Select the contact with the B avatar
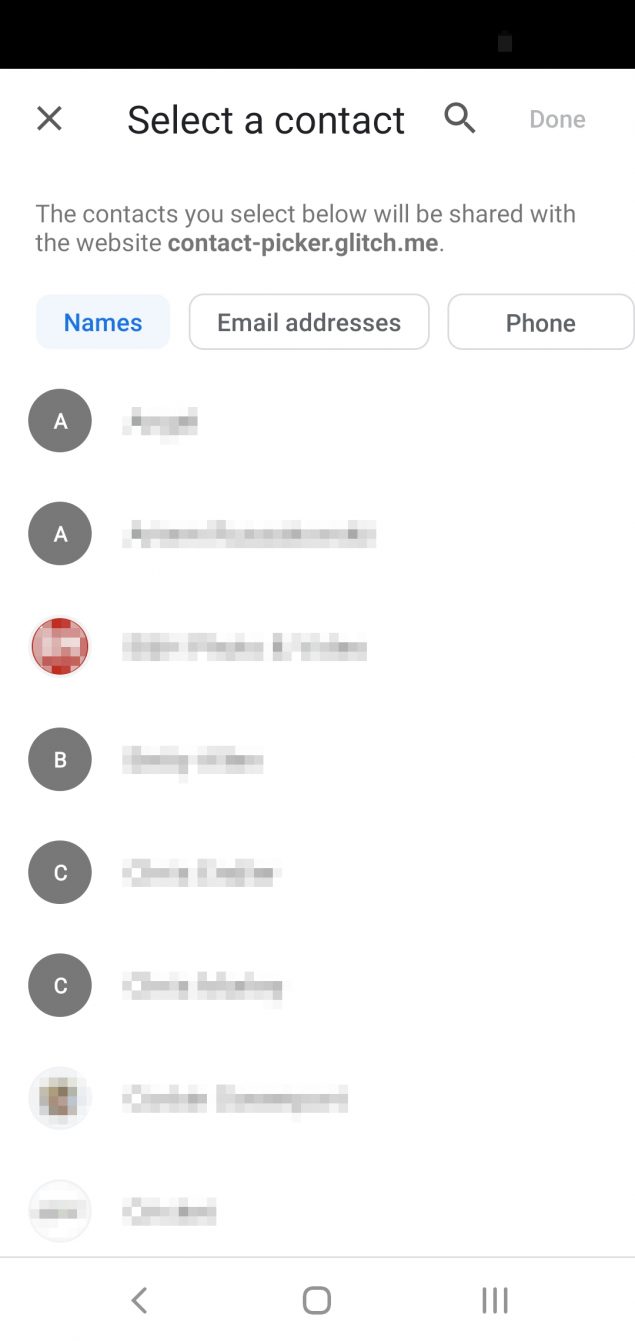The height and width of the screenshot is (1341, 635). pos(317,760)
